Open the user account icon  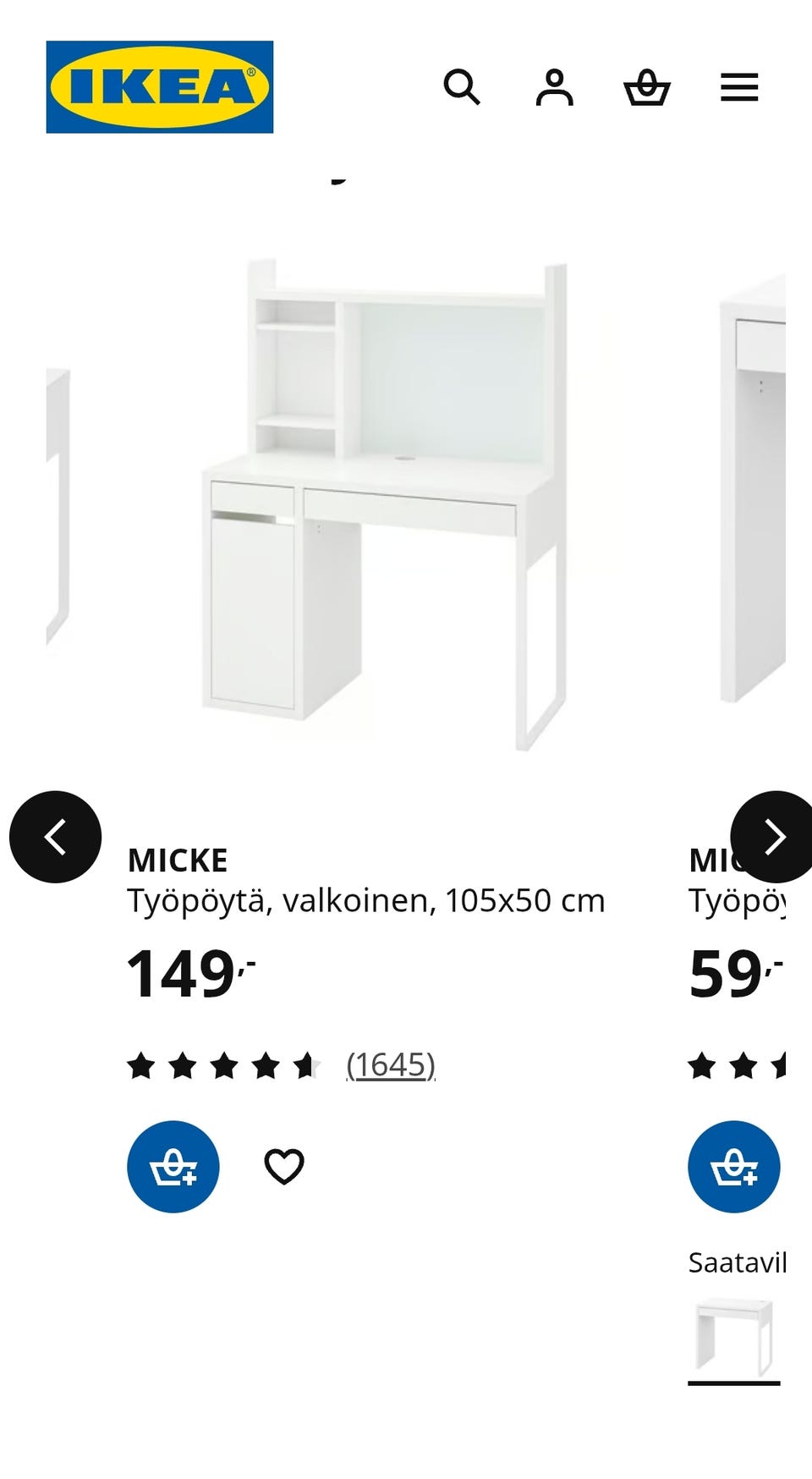(x=554, y=87)
